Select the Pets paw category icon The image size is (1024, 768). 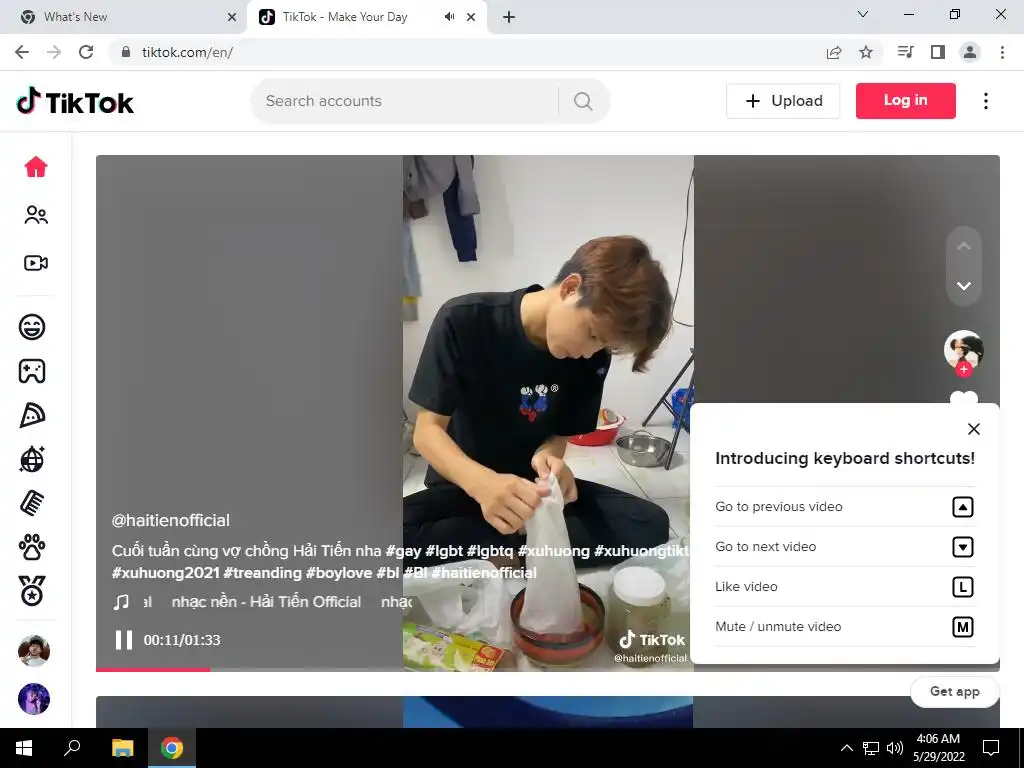[x=33, y=547]
